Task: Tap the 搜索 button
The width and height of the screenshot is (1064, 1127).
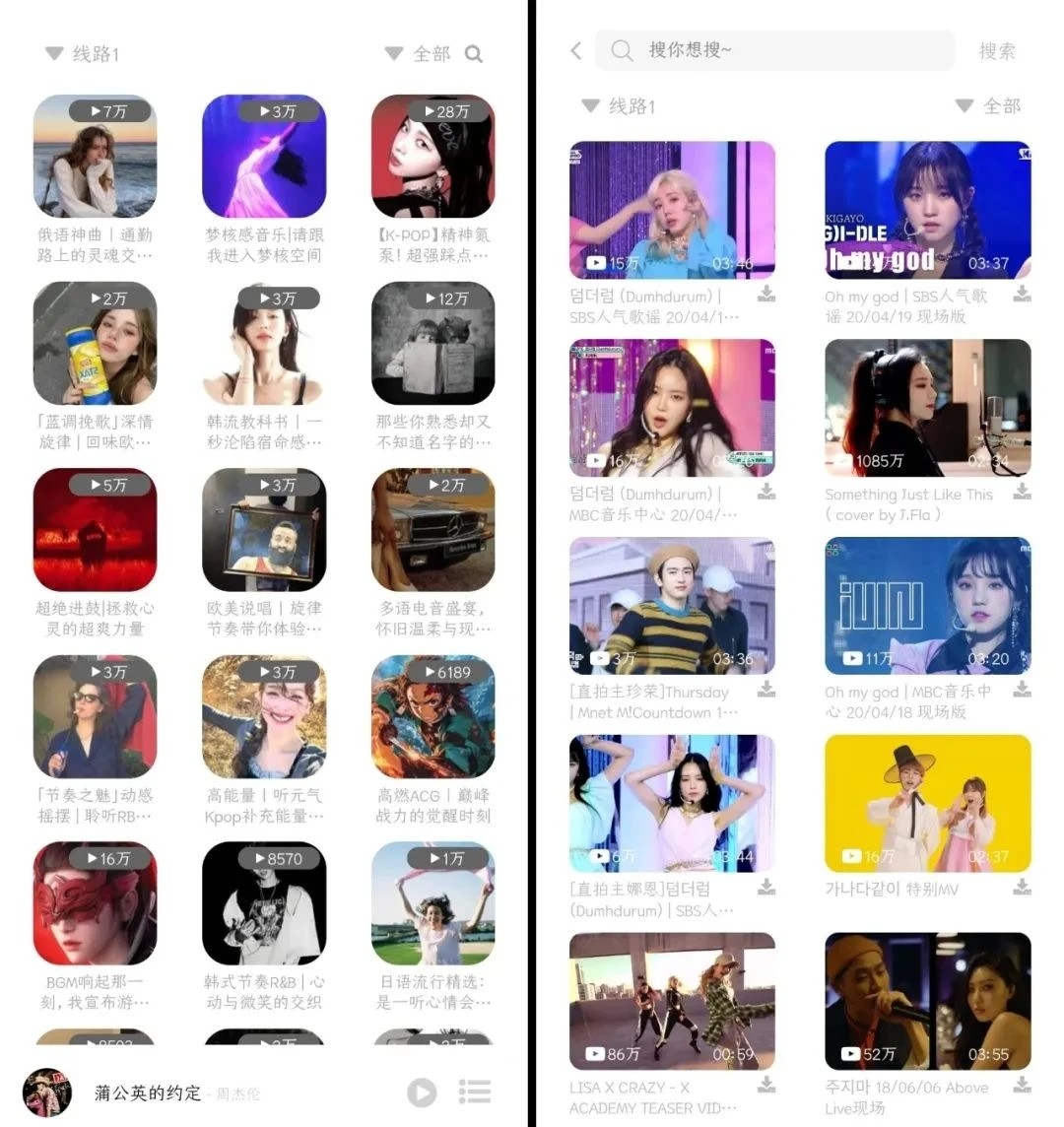Action: pos(996,51)
